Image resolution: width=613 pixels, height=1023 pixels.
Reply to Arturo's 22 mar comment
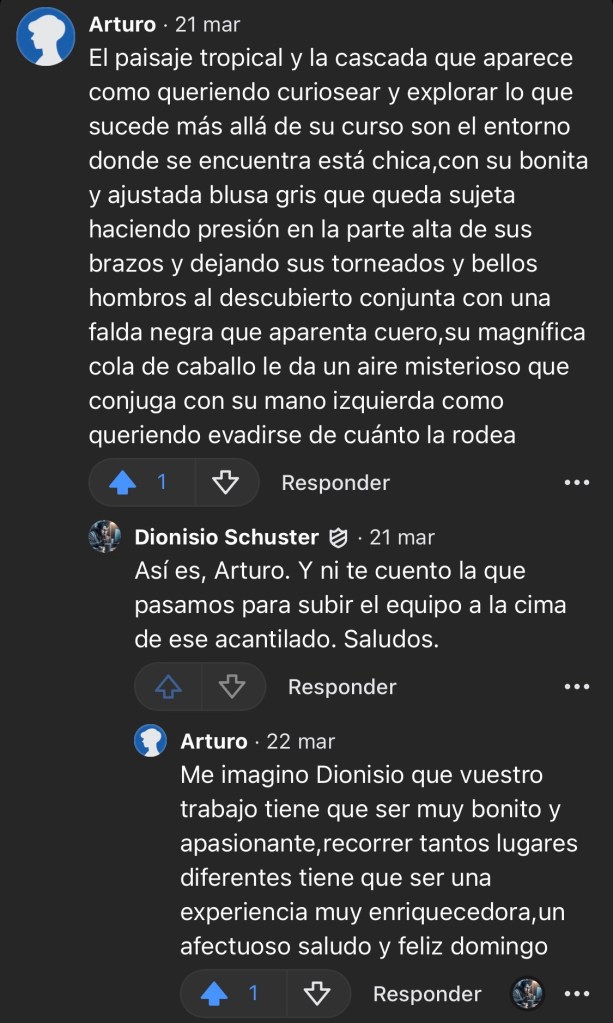point(427,994)
